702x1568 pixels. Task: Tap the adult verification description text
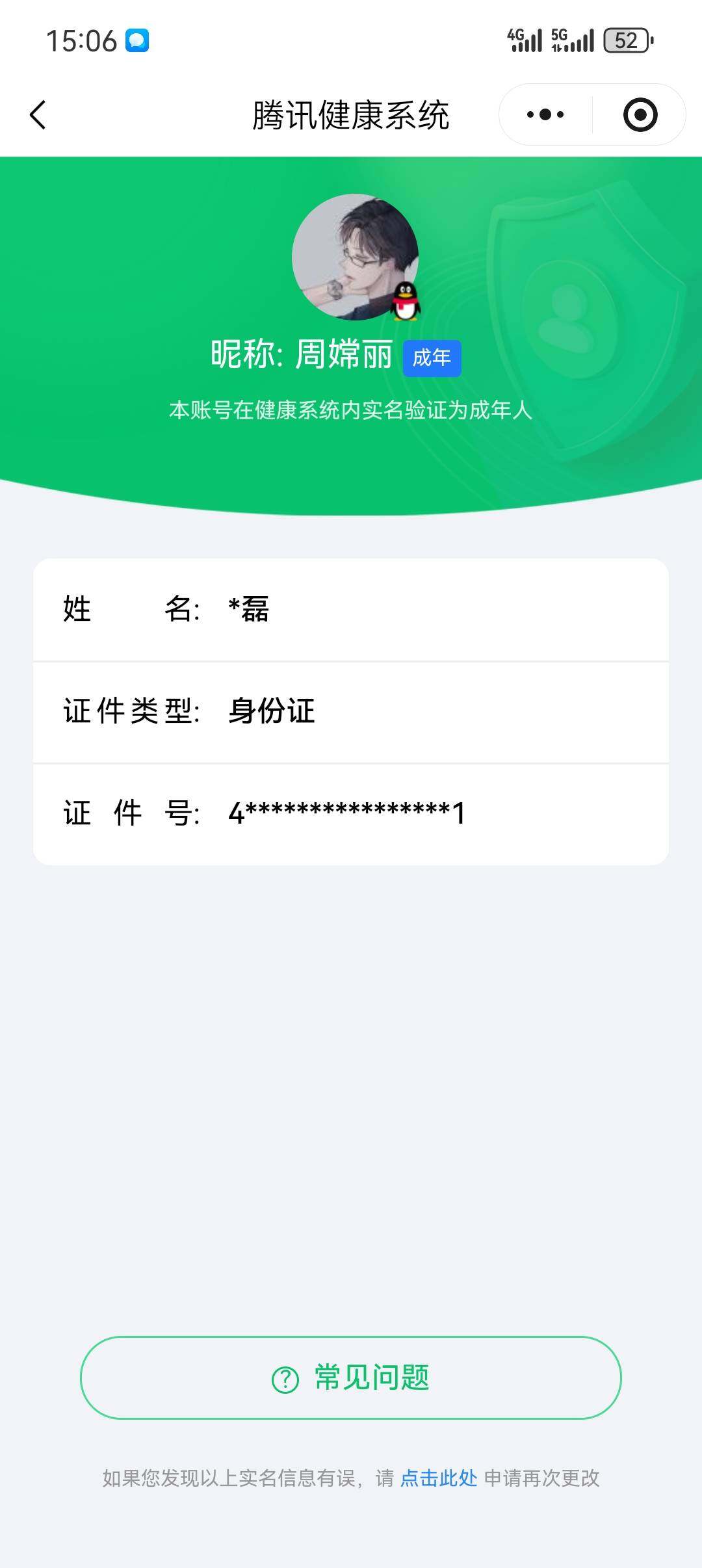click(x=351, y=410)
